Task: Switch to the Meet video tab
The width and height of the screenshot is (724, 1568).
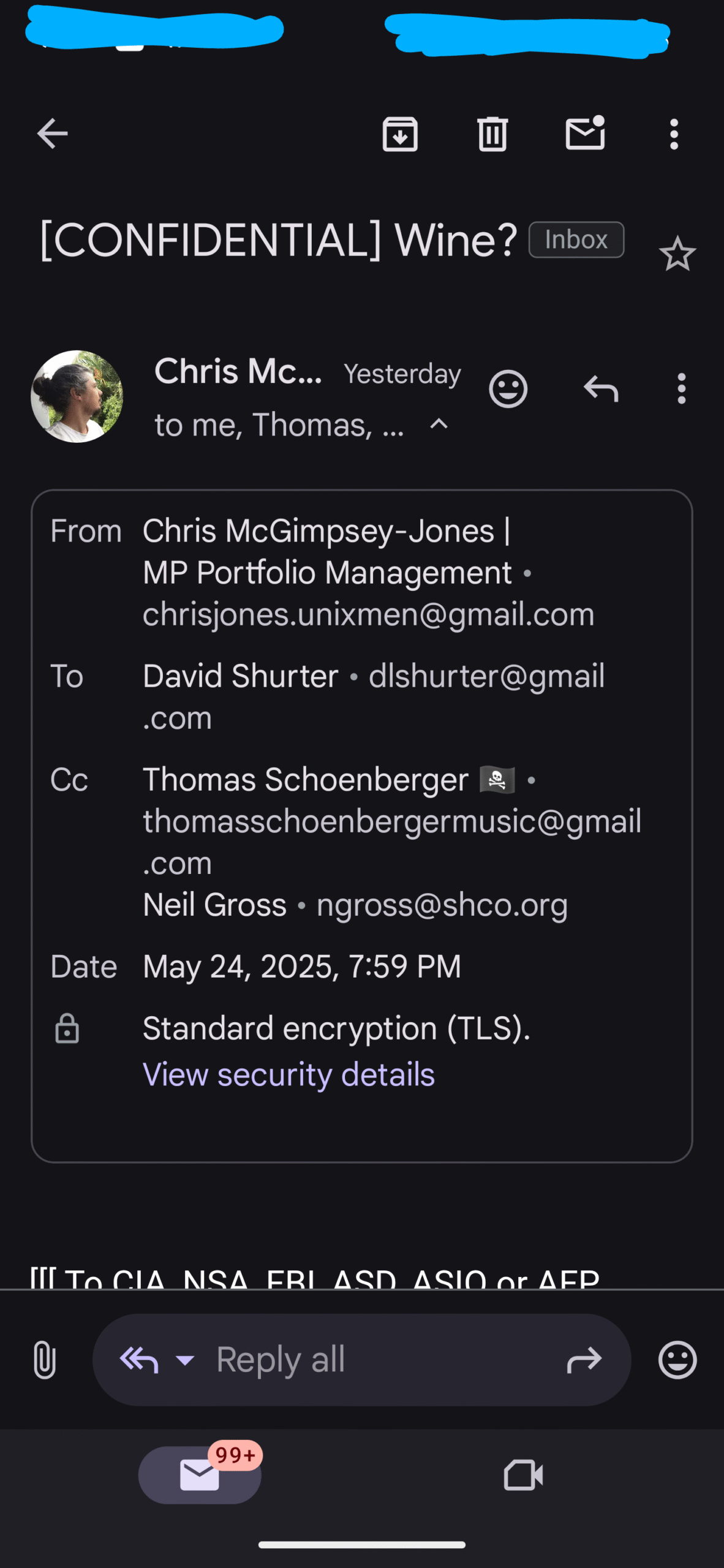Action: click(523, 1475)
